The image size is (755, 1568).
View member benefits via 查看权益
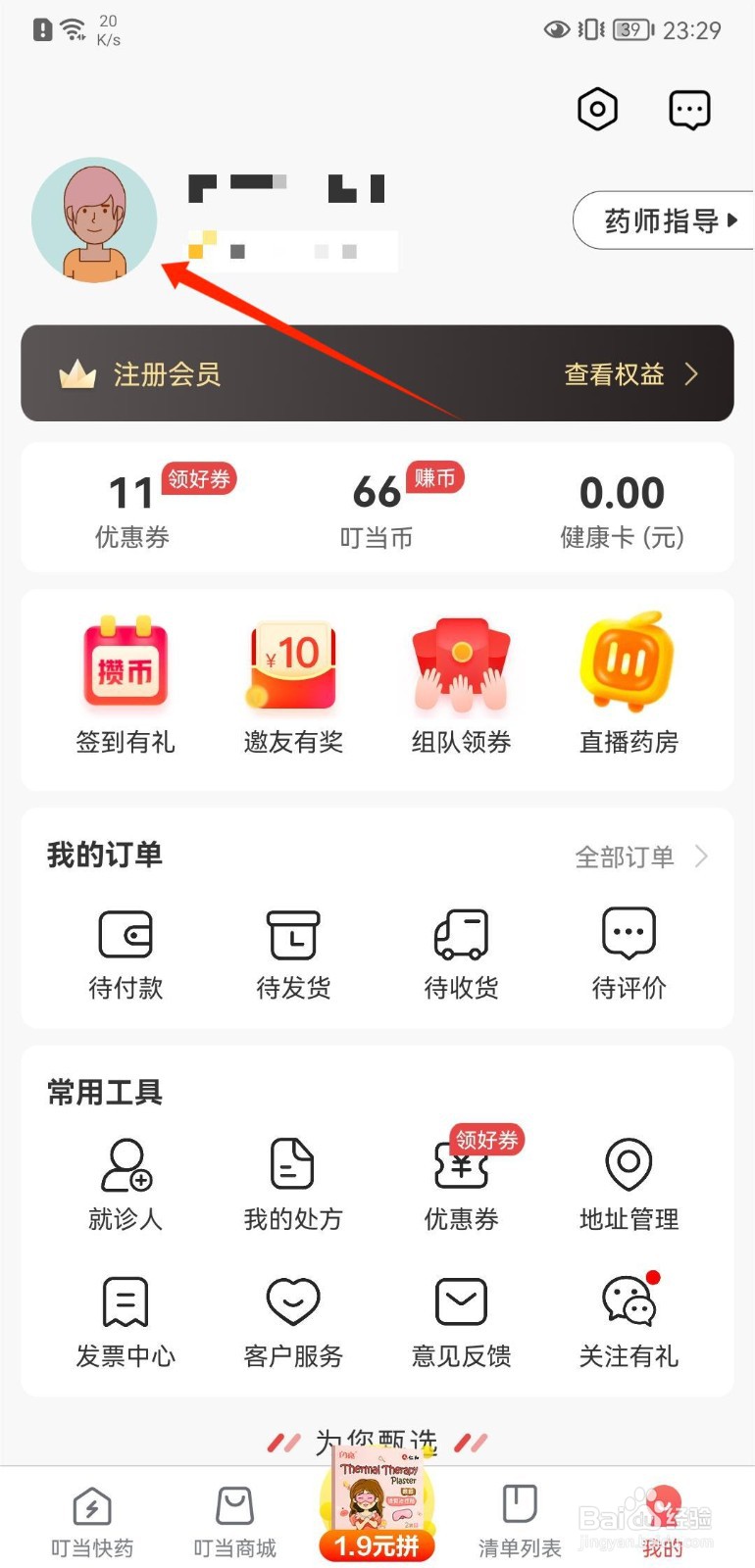[x=630, y=373]
